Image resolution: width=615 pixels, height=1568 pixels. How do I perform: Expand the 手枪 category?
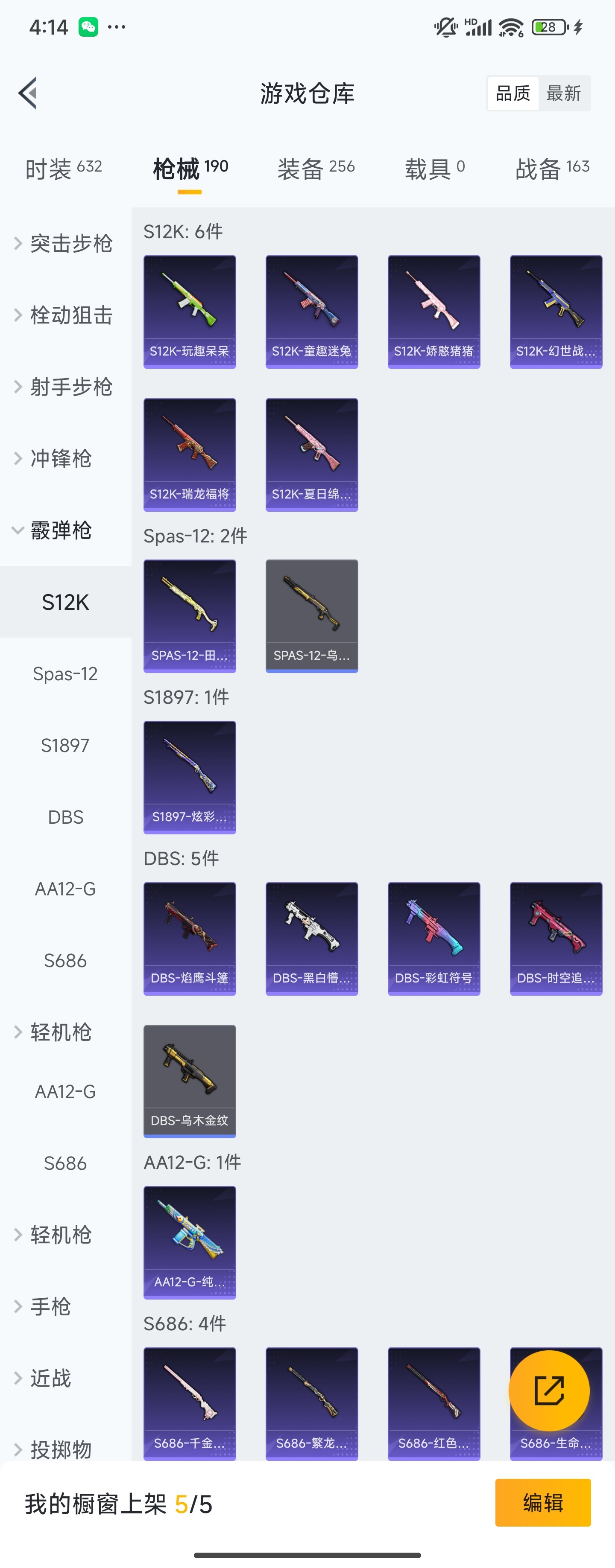click(x=51, y=1306)
